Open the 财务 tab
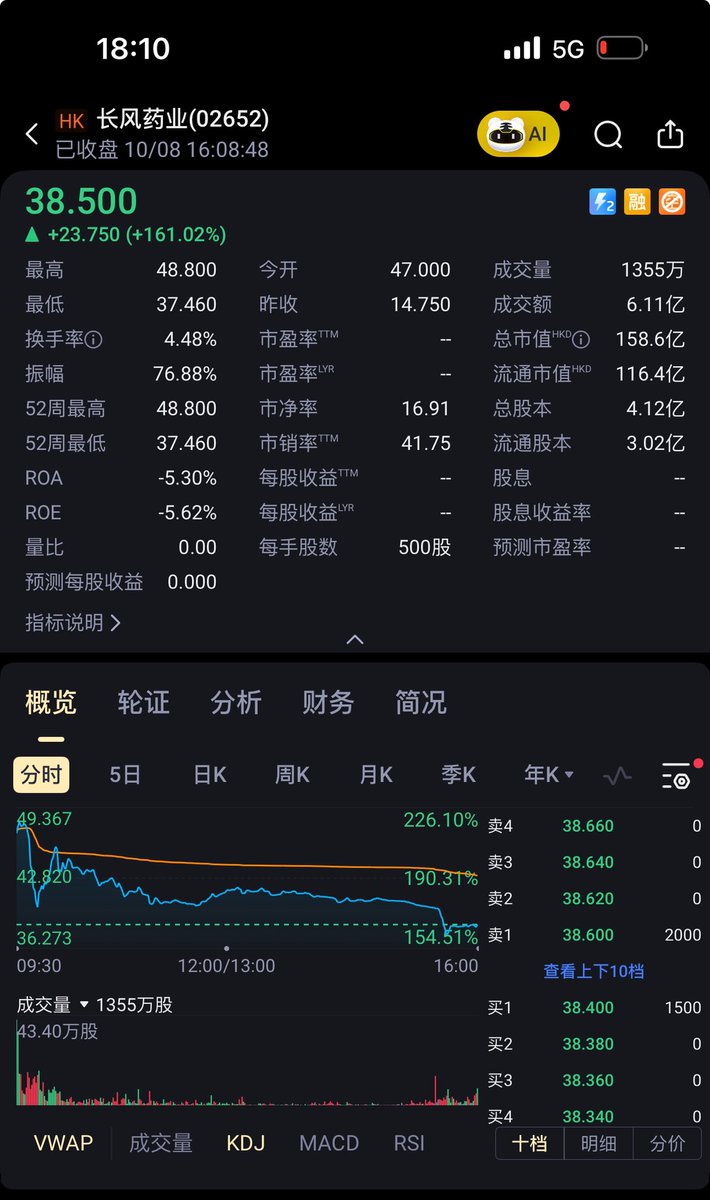 (x=328, y=702)
